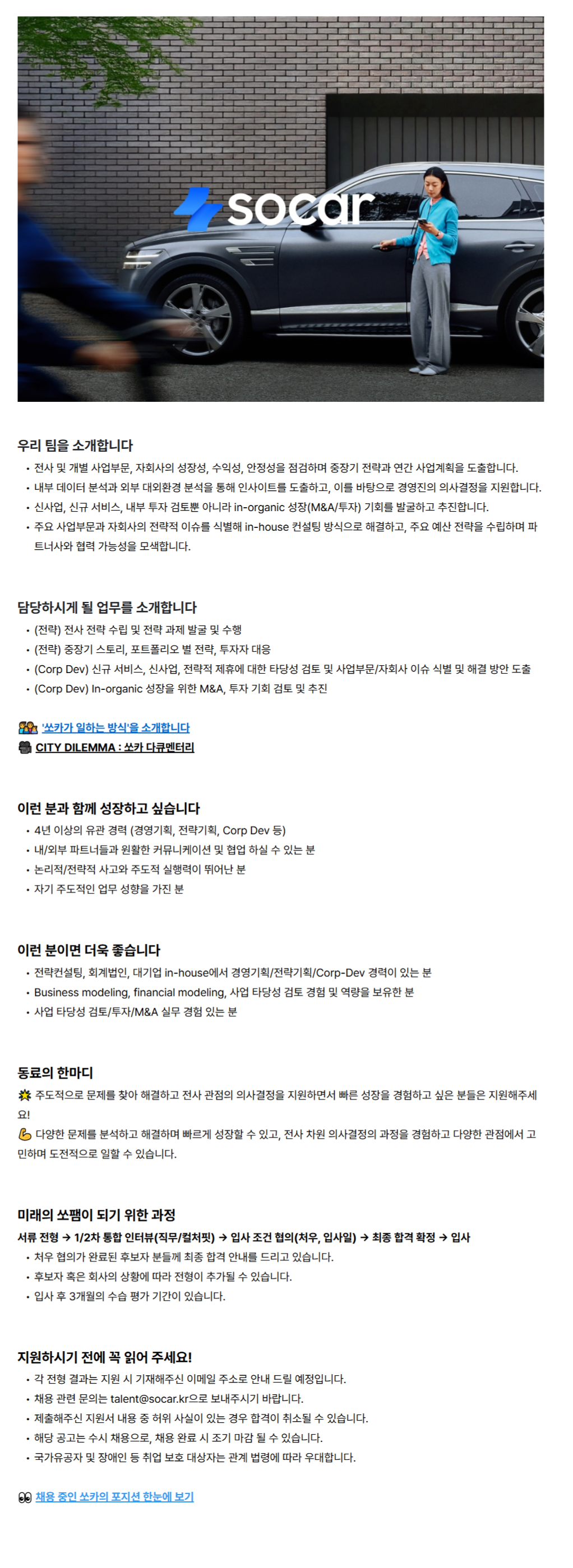The width and height of the screenshot is (573, 1568).
Task: Open the CITY DILEMMA 쏘카 다큐멘터리 link
Action: tap(114, 747)
